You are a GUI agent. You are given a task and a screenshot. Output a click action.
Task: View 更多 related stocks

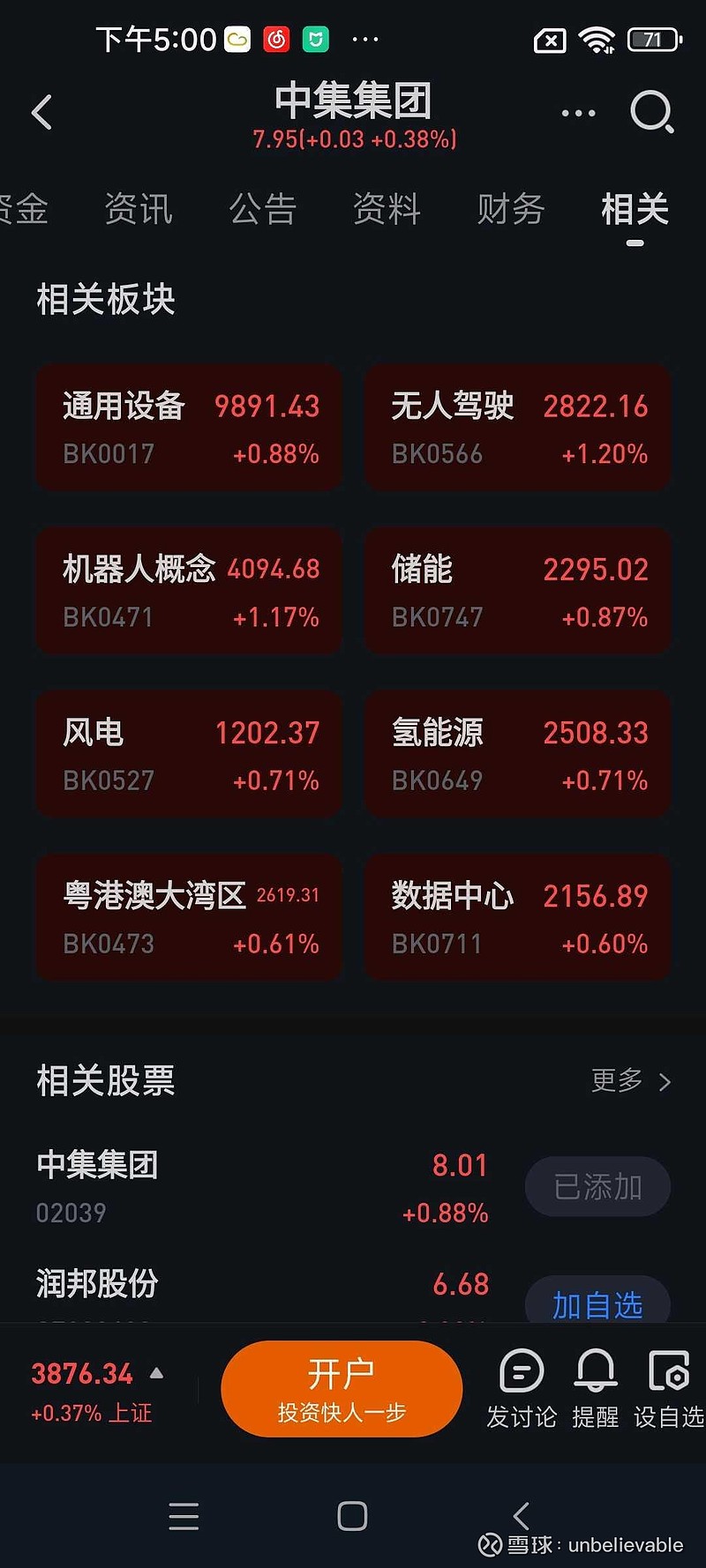[630, 1080]
